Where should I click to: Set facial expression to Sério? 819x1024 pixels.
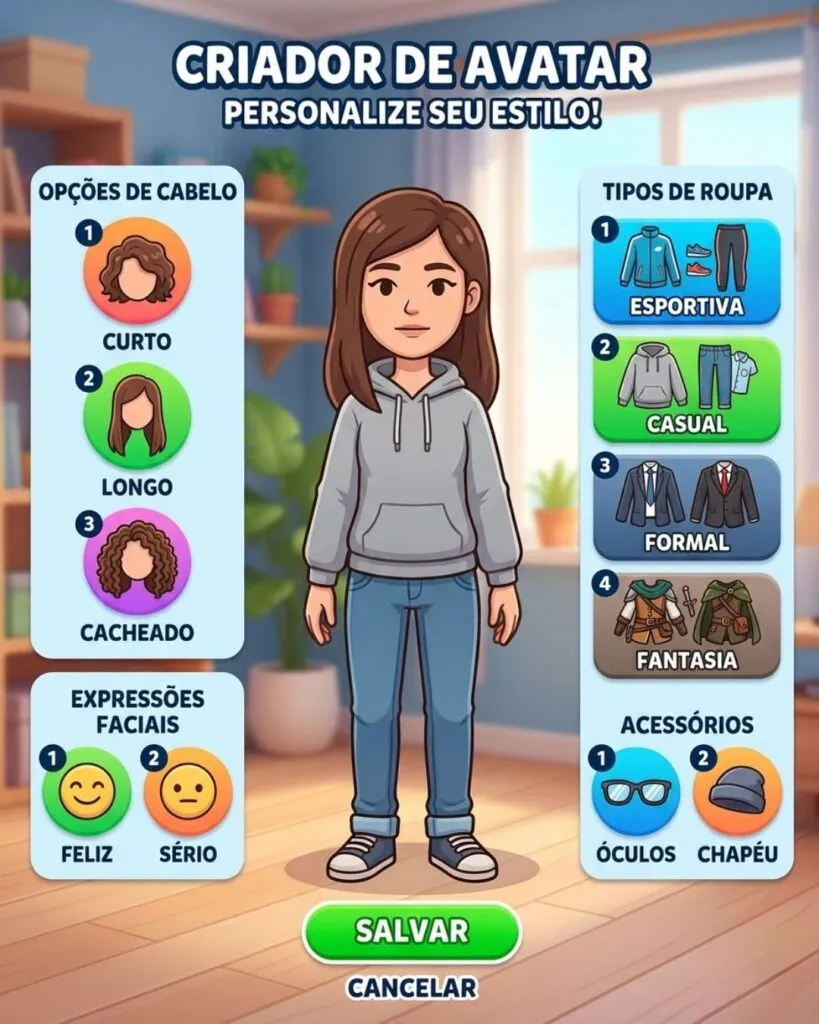tap(188, 792)
